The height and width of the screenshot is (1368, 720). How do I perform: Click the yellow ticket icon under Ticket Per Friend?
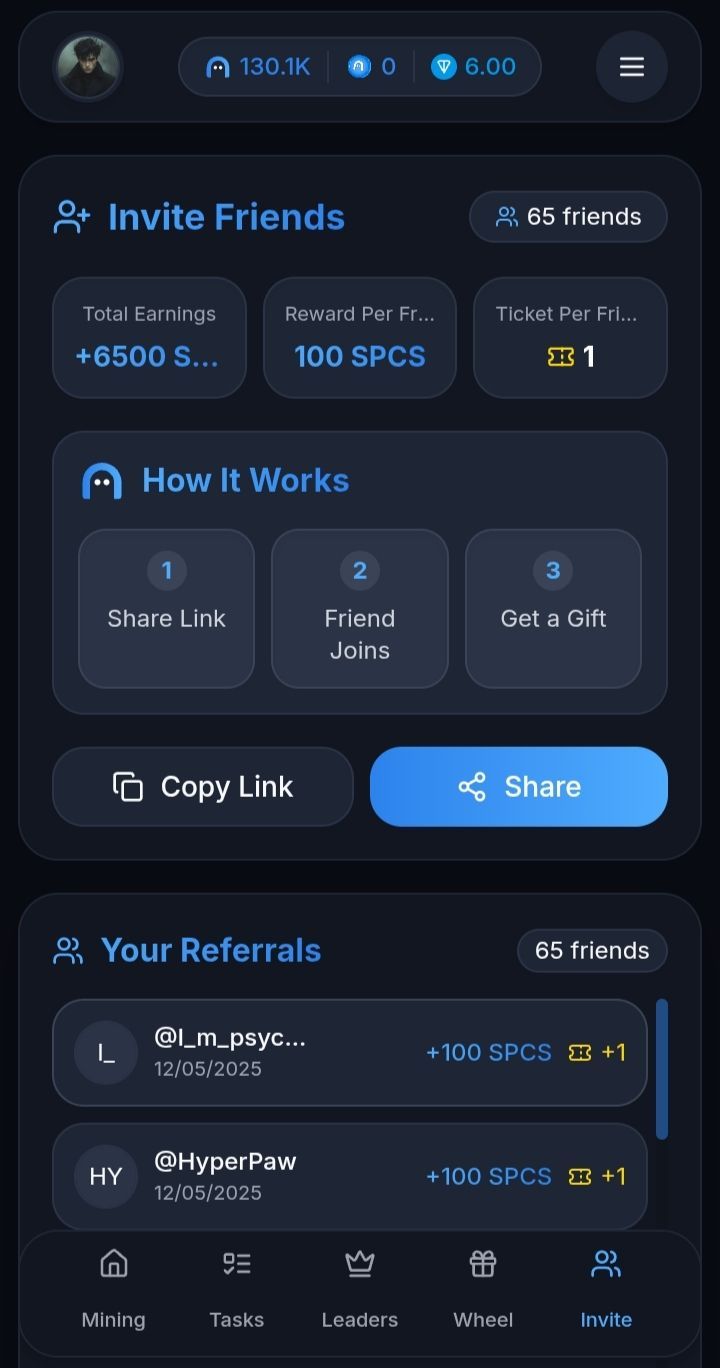[x=559, y=356]
